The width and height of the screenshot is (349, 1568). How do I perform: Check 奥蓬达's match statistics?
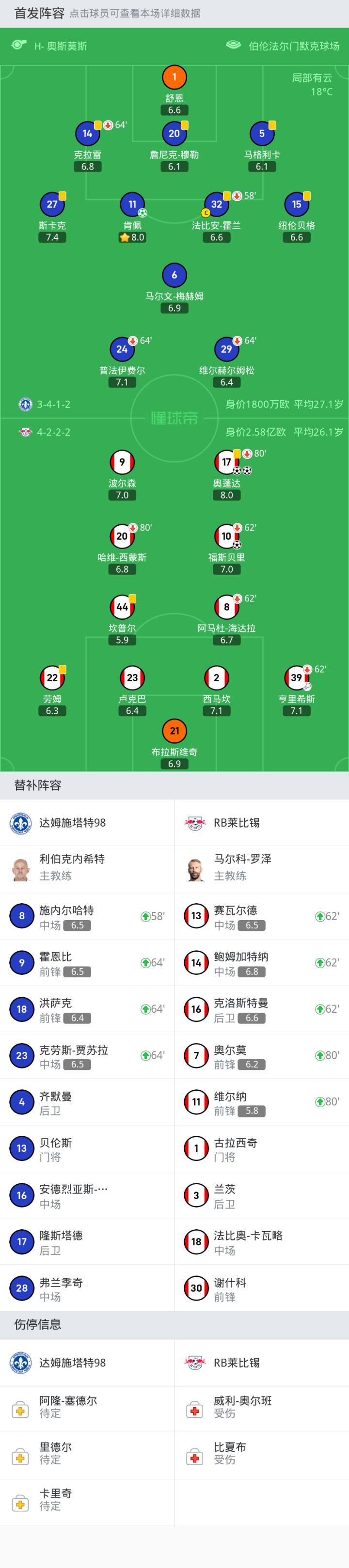[226, 463]
